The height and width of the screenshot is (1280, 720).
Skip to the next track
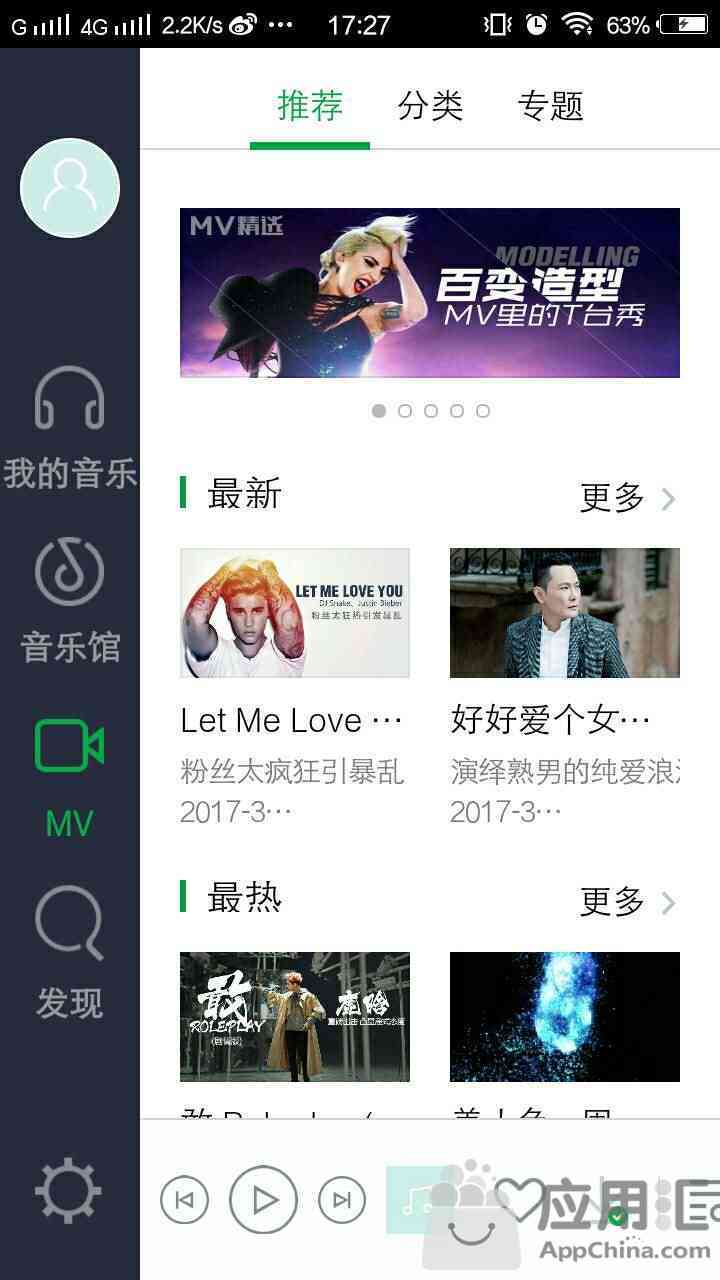click(342, 1200)
